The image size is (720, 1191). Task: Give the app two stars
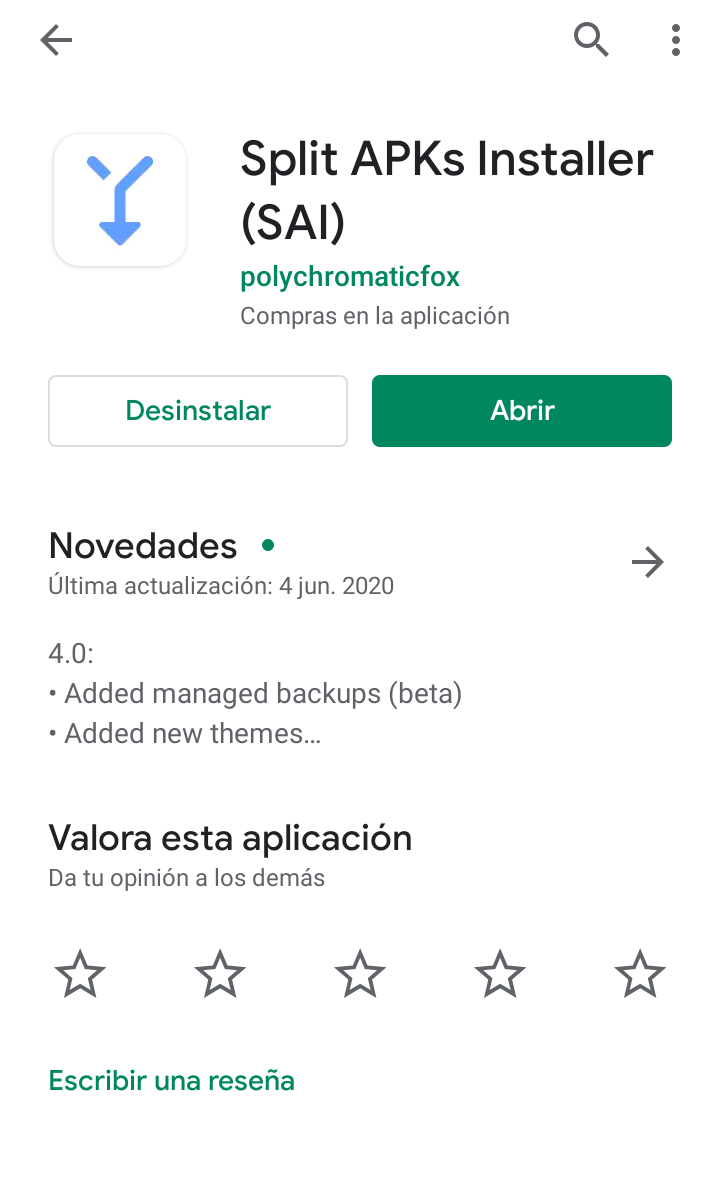click(220, 974)
